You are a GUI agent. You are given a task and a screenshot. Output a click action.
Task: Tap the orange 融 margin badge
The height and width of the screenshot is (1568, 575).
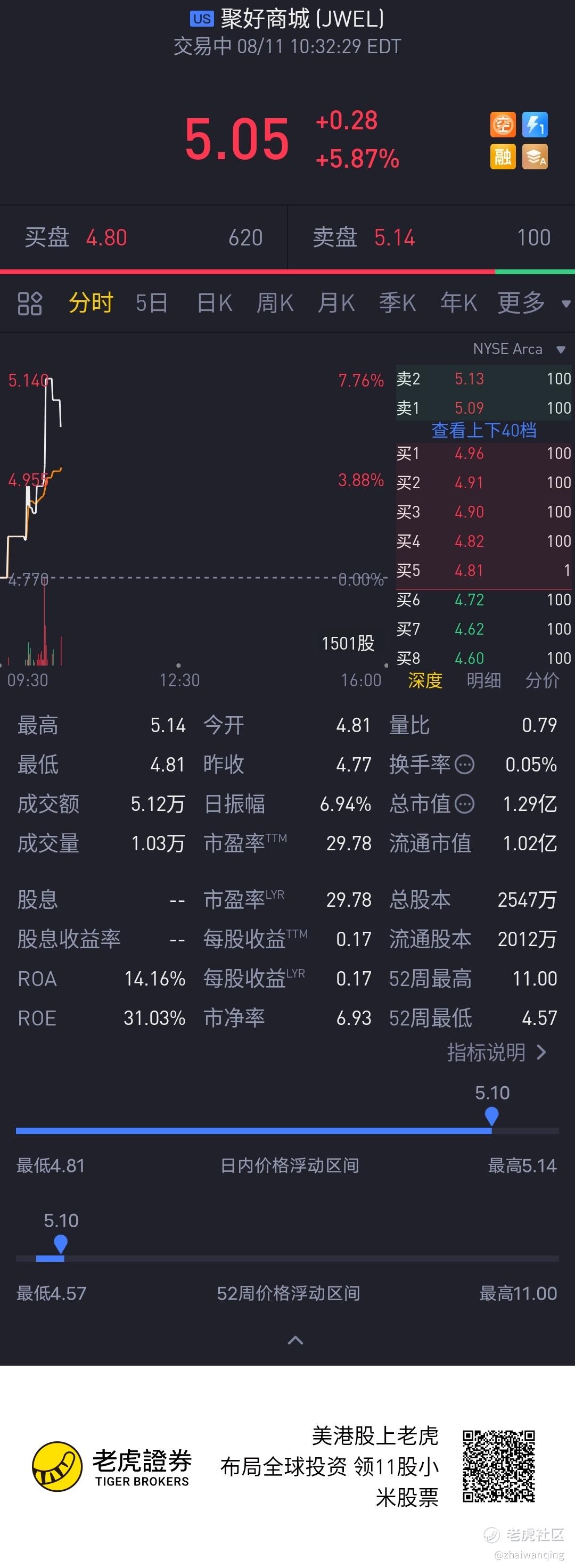point(503,157)
